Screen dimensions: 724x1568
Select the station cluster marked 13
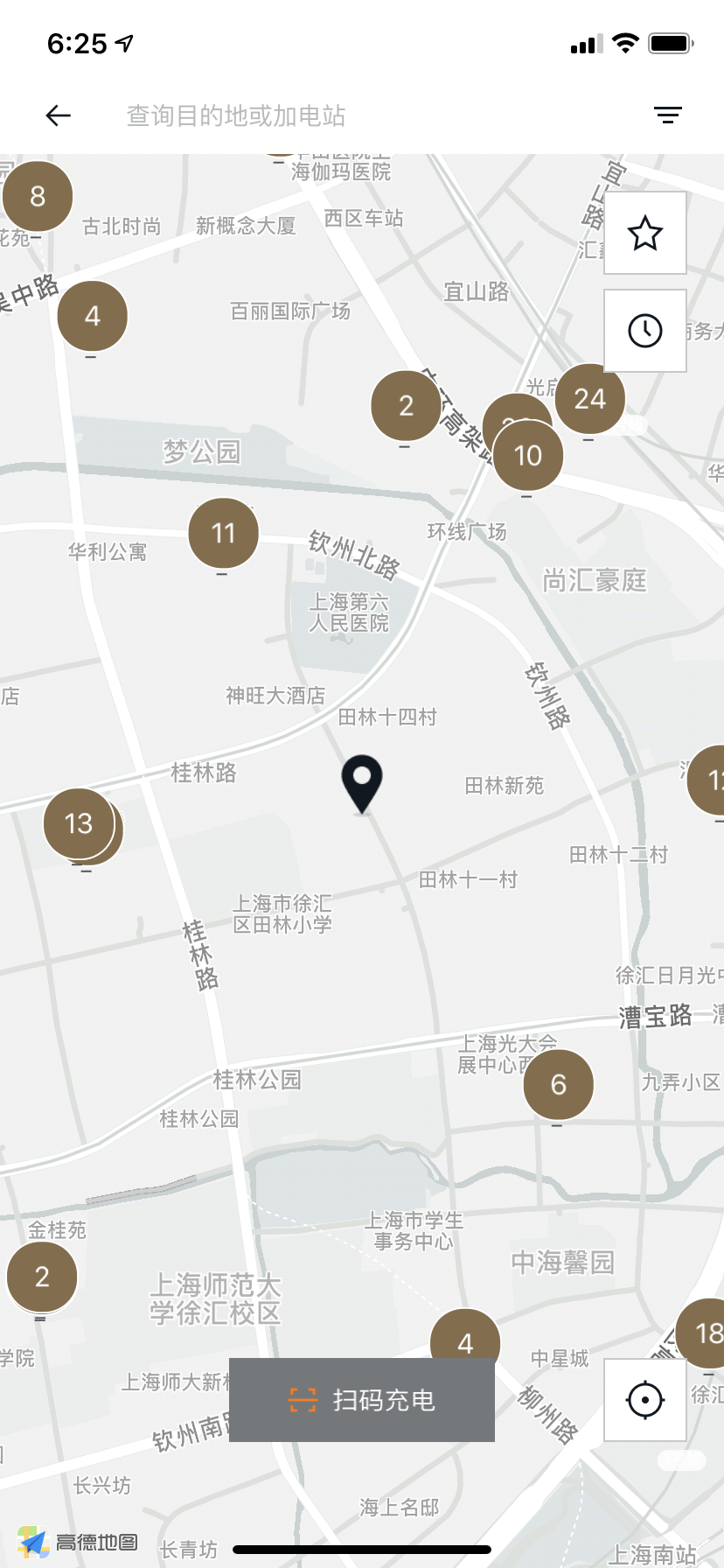(78, 823)
